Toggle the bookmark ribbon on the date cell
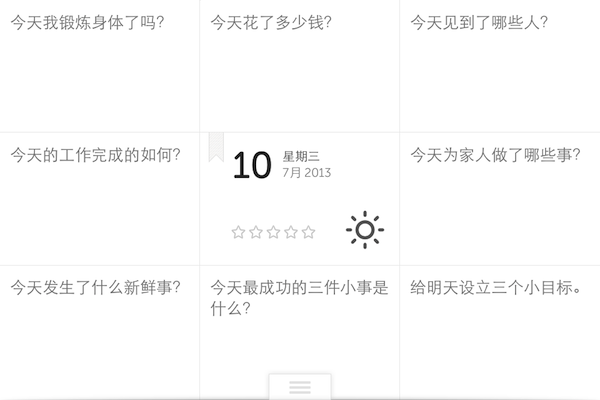 coord(215,147)
